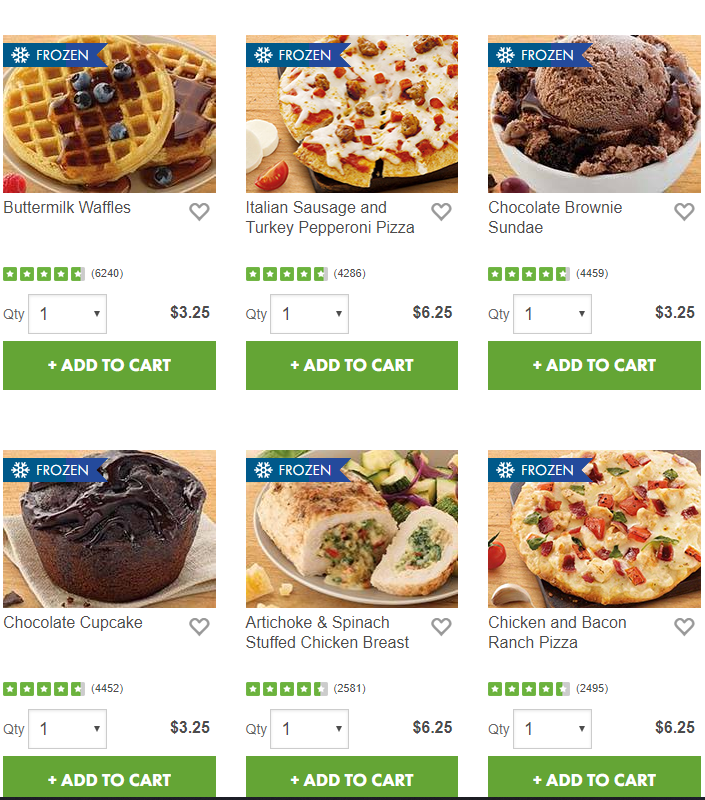
Task: Heart the Chocolate Brownie Sundae
Action: [684, 211]
